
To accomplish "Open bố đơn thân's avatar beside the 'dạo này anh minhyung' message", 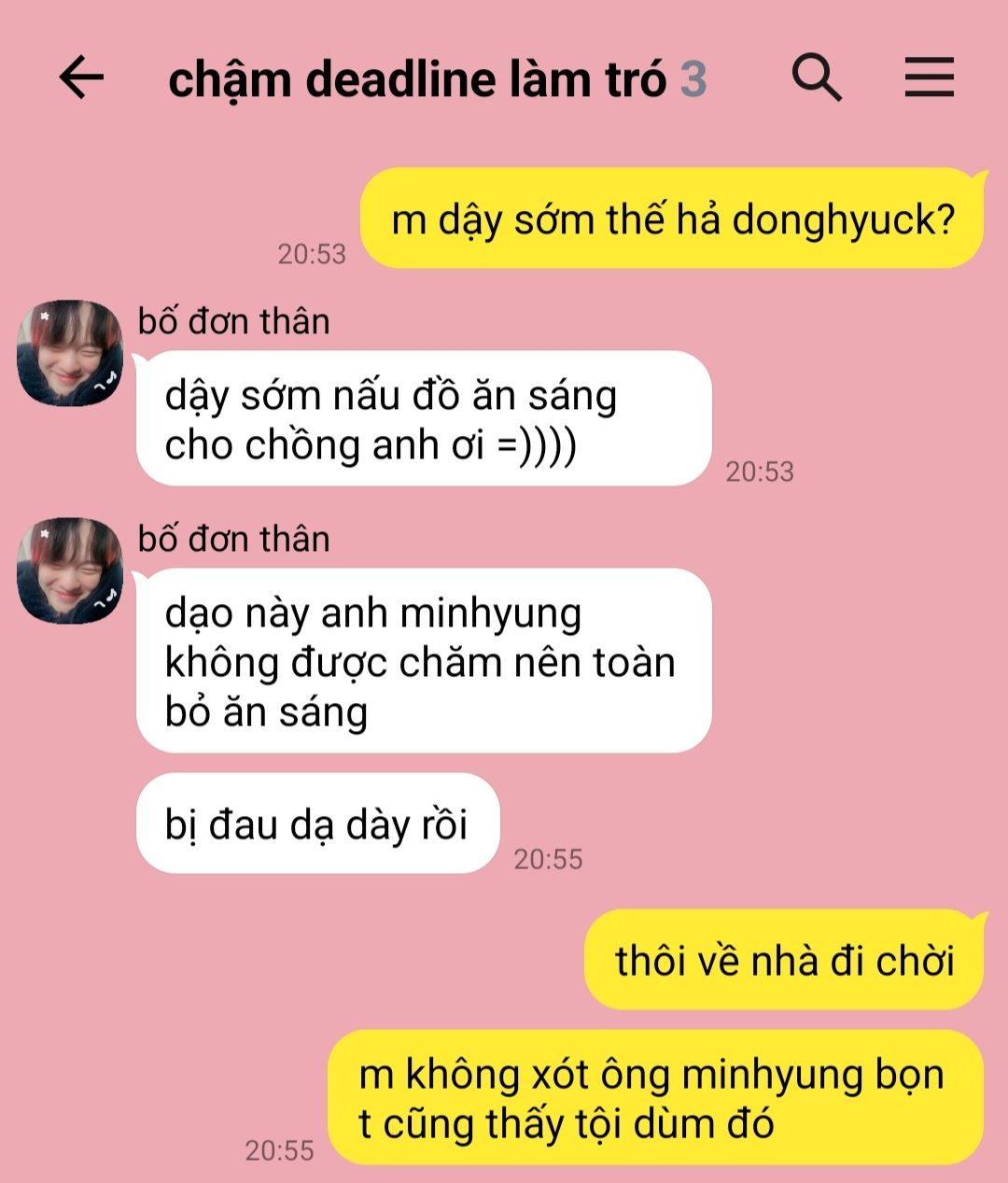I will coord(70,570).
